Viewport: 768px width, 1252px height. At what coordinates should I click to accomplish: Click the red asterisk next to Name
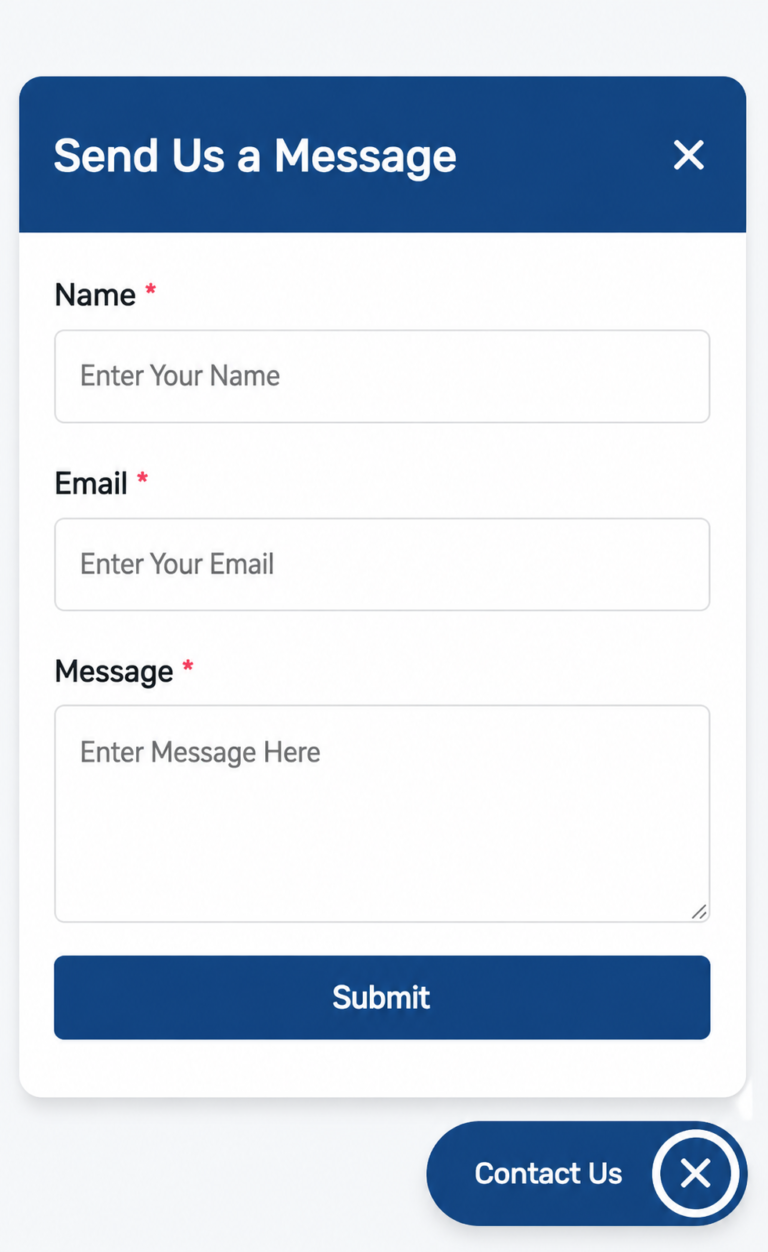[150, 290]
